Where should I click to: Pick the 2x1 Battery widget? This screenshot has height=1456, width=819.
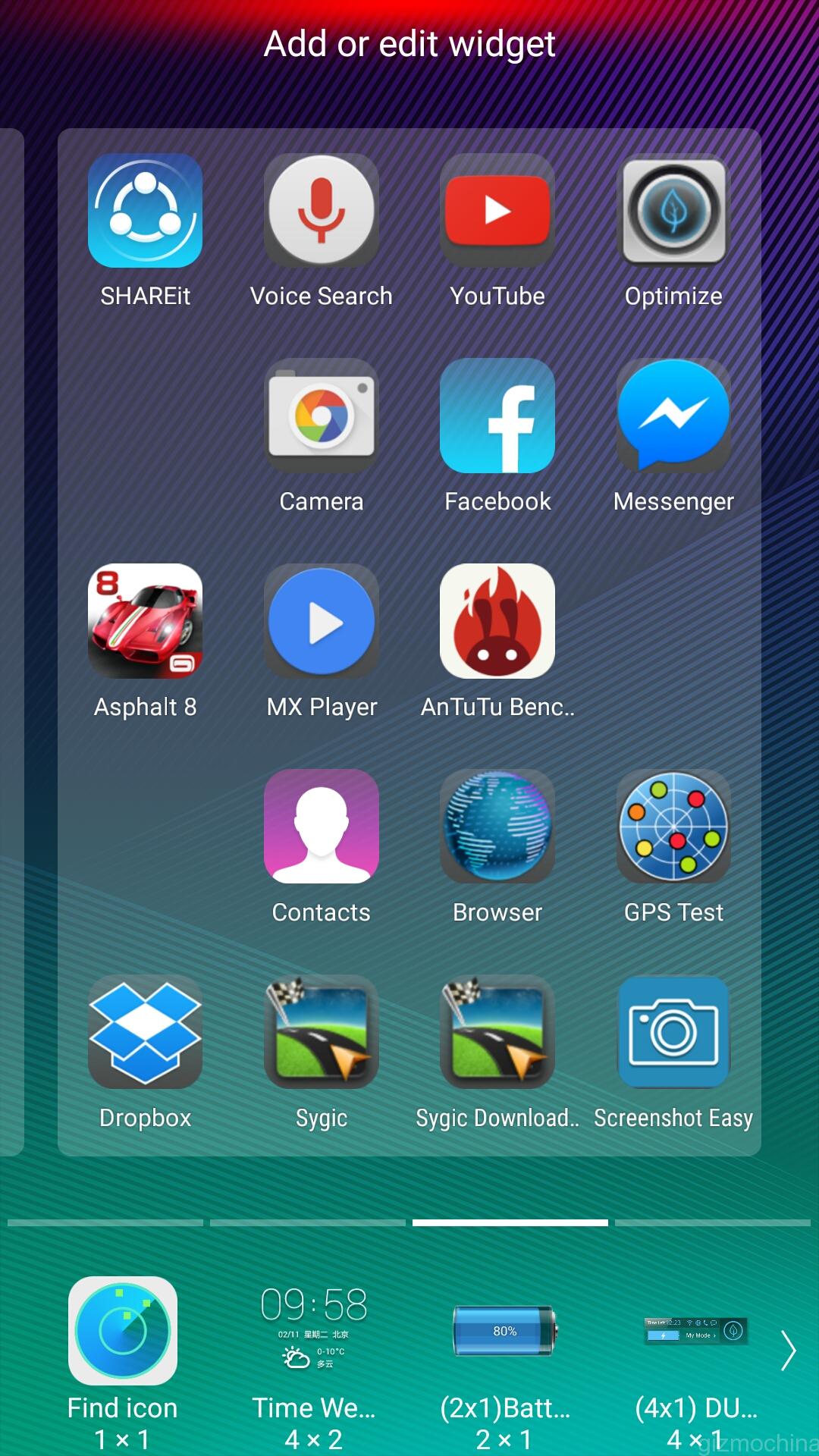505,1332
